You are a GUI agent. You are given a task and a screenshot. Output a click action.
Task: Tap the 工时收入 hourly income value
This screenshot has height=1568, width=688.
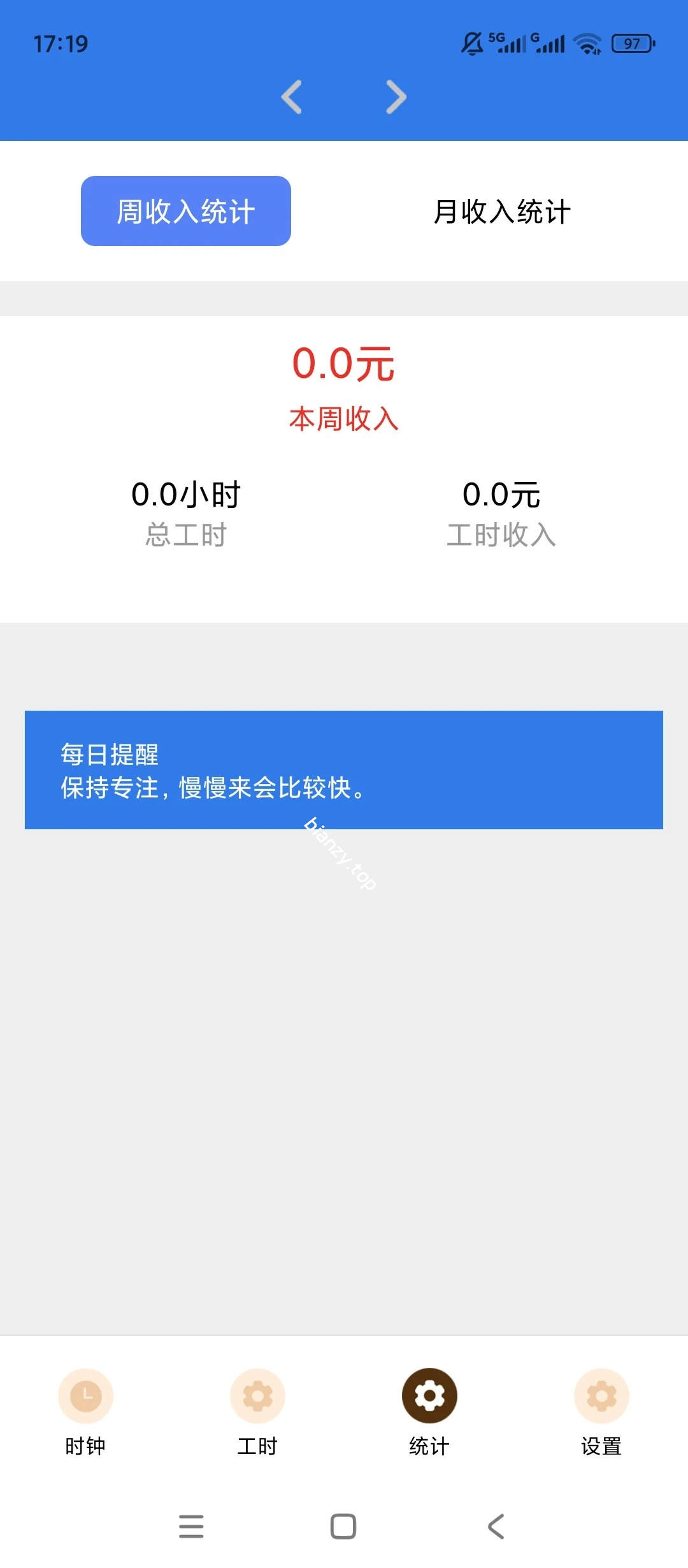pos(503,494)
